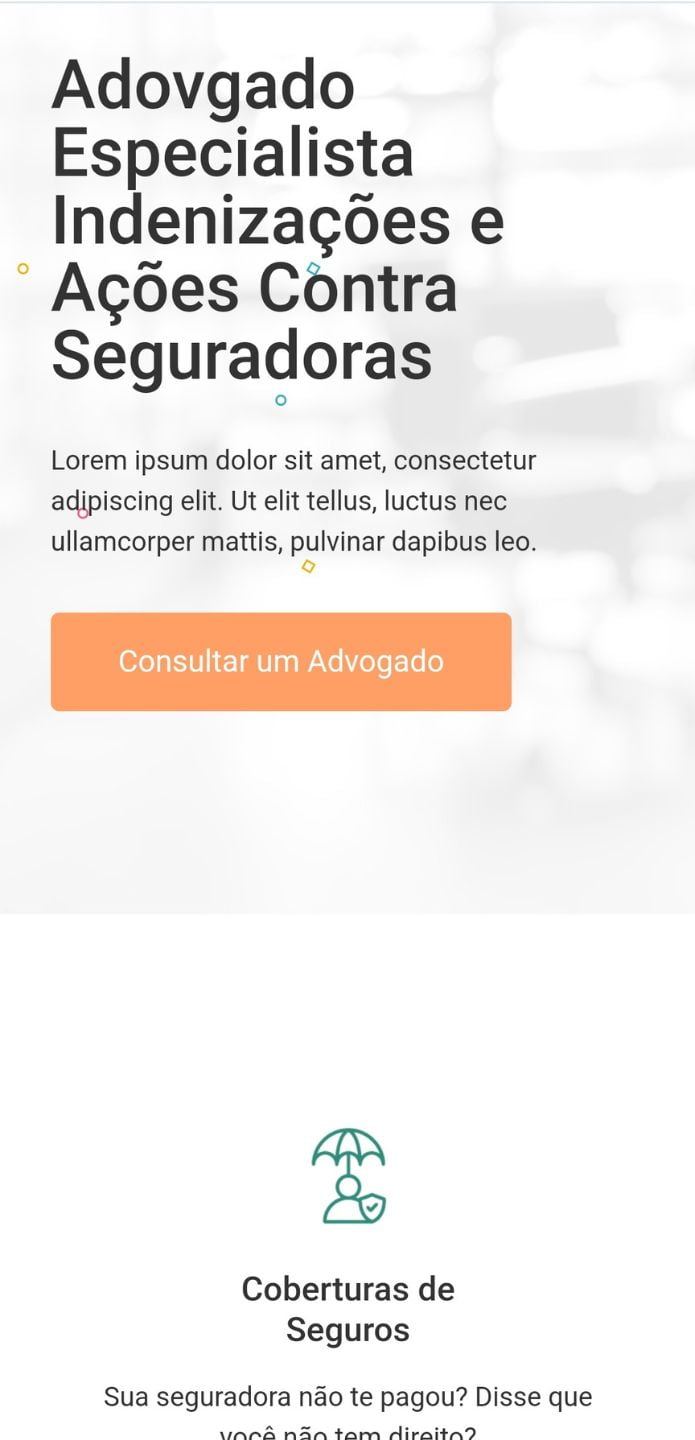Tap the Consultar um Advogado button
This screenshot has width=695, height=1440.
tap(281, 662)
